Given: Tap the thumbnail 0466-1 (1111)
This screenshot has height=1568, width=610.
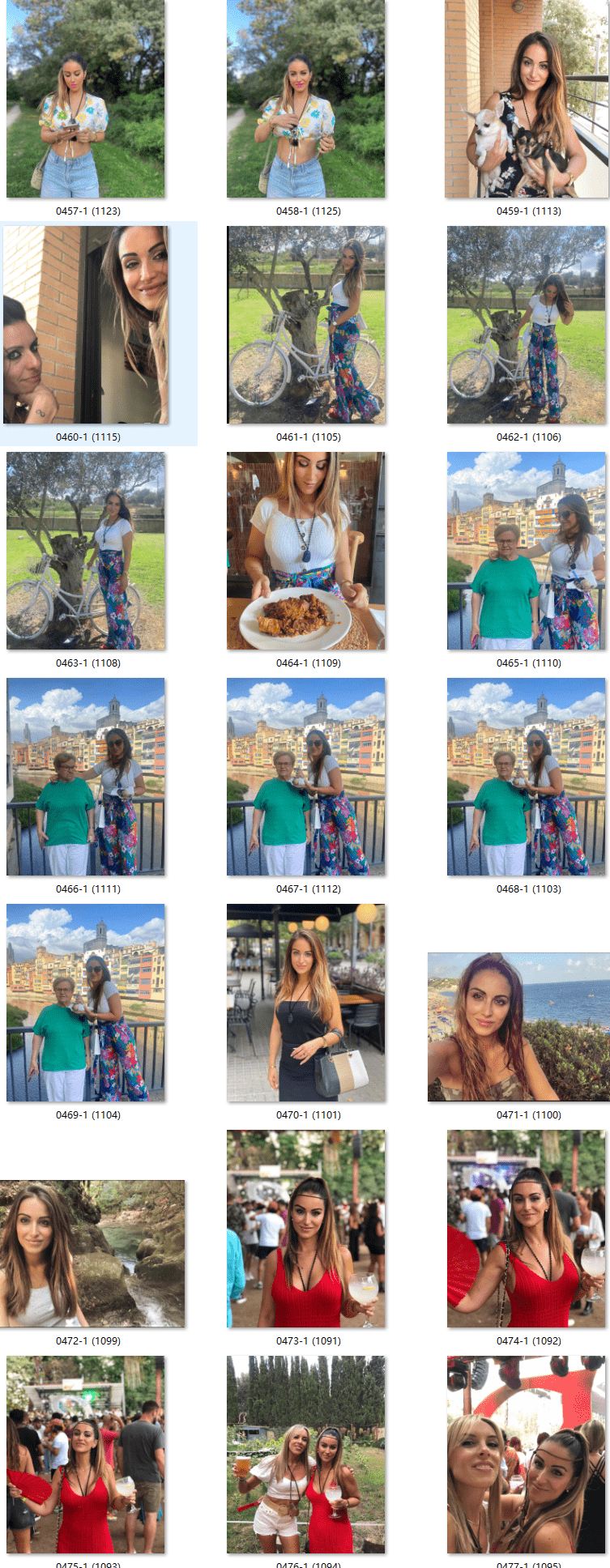Looking at the screenshot, I should click(86, 777).
